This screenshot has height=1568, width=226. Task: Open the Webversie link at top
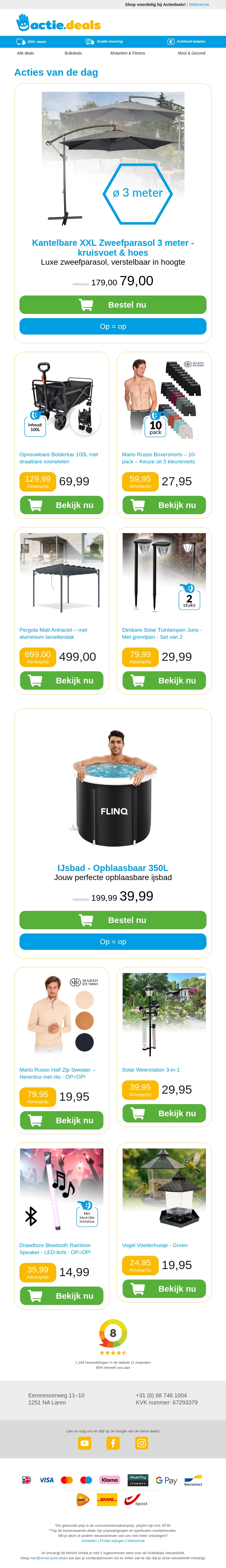point(199,4)
